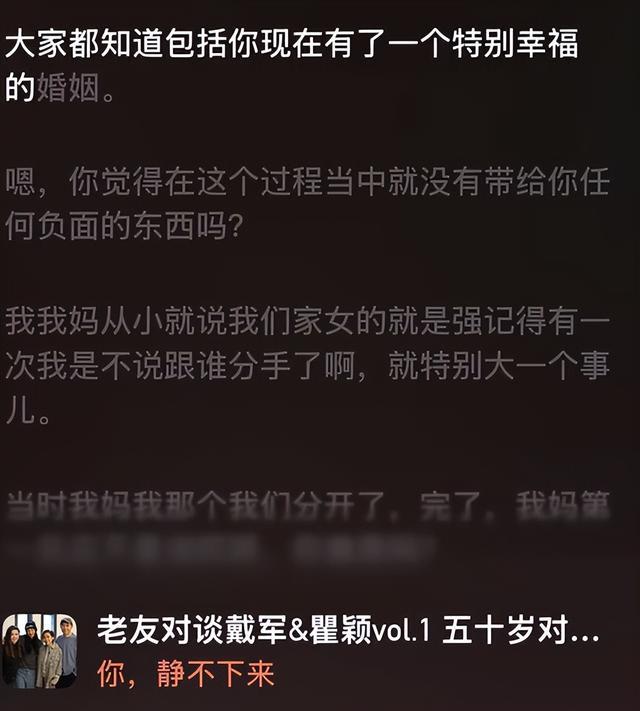Open the podcast 你，静不下来
640x711 pixels.
tap(186, 673)
